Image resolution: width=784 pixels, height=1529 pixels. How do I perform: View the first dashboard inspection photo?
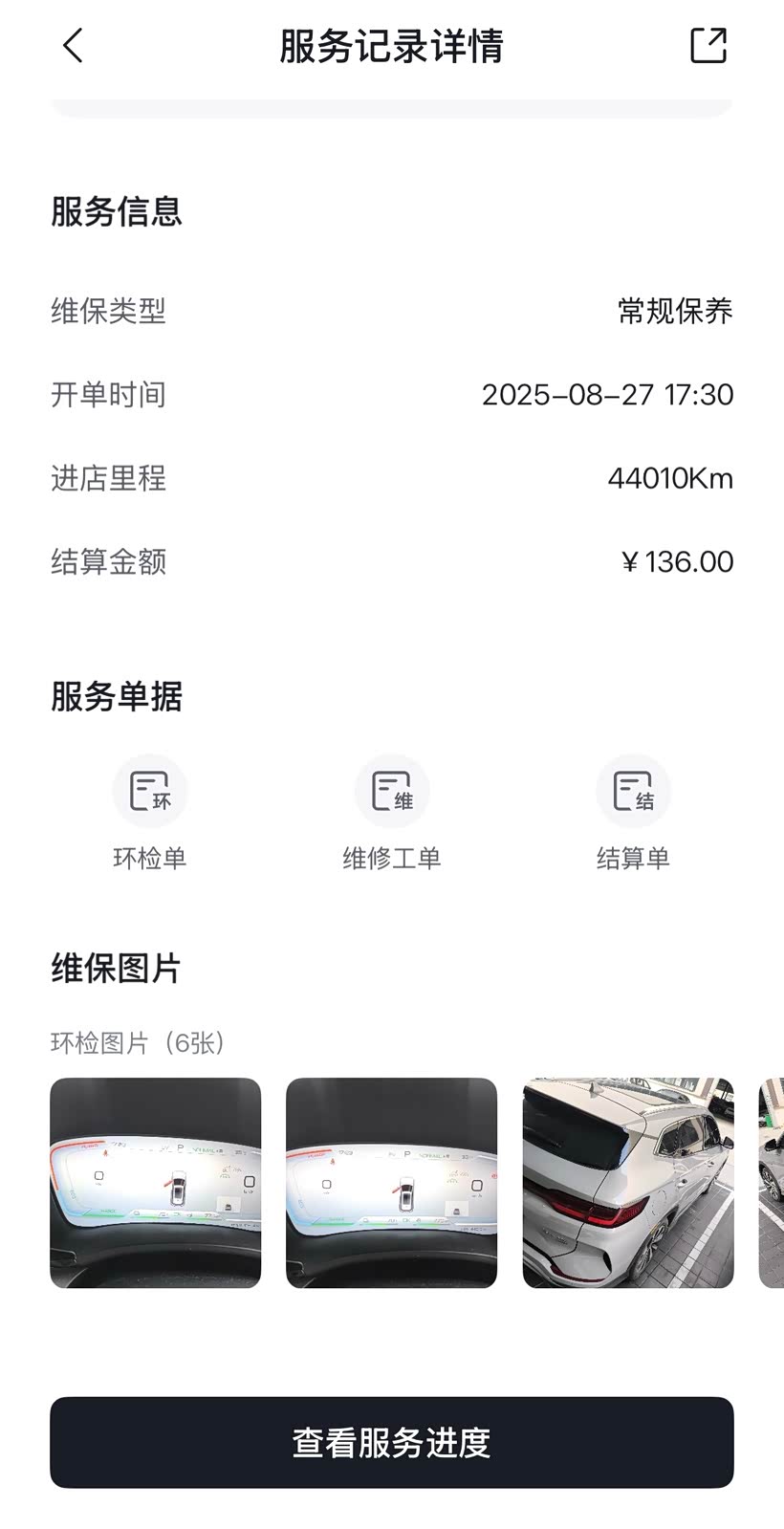tap(156, 1183)
